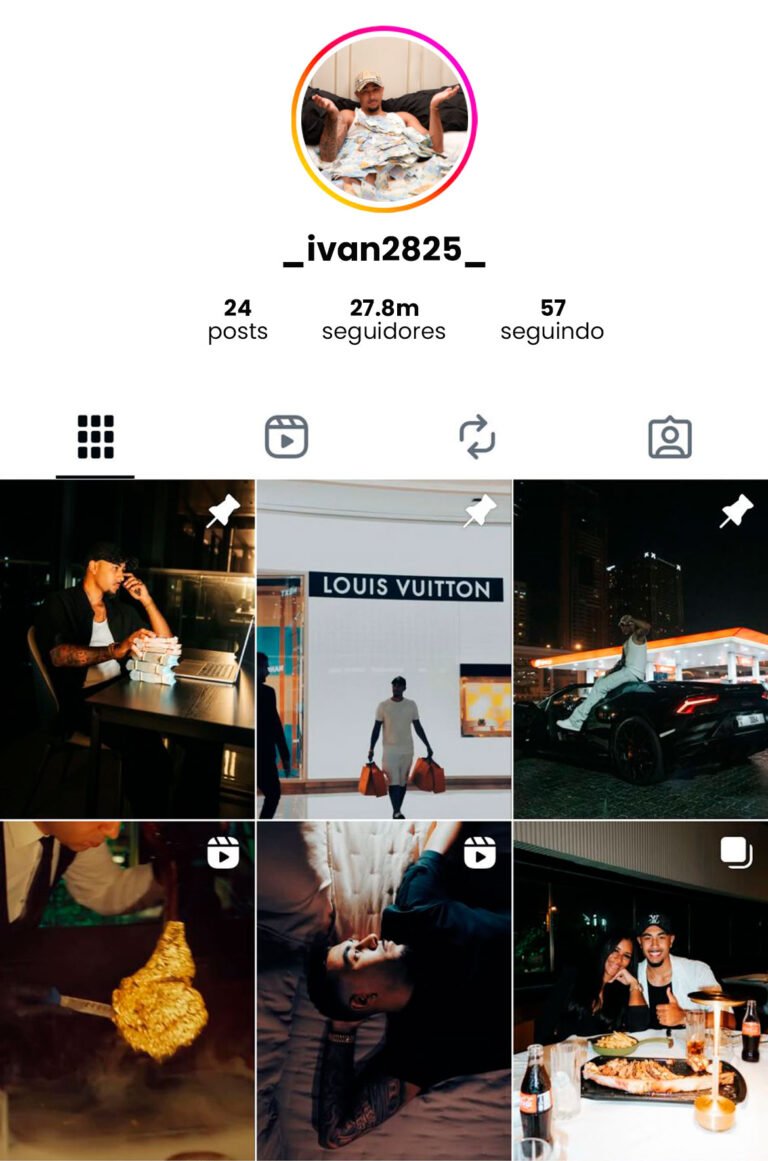Switch to the Reels tab

tap(286, 438)
